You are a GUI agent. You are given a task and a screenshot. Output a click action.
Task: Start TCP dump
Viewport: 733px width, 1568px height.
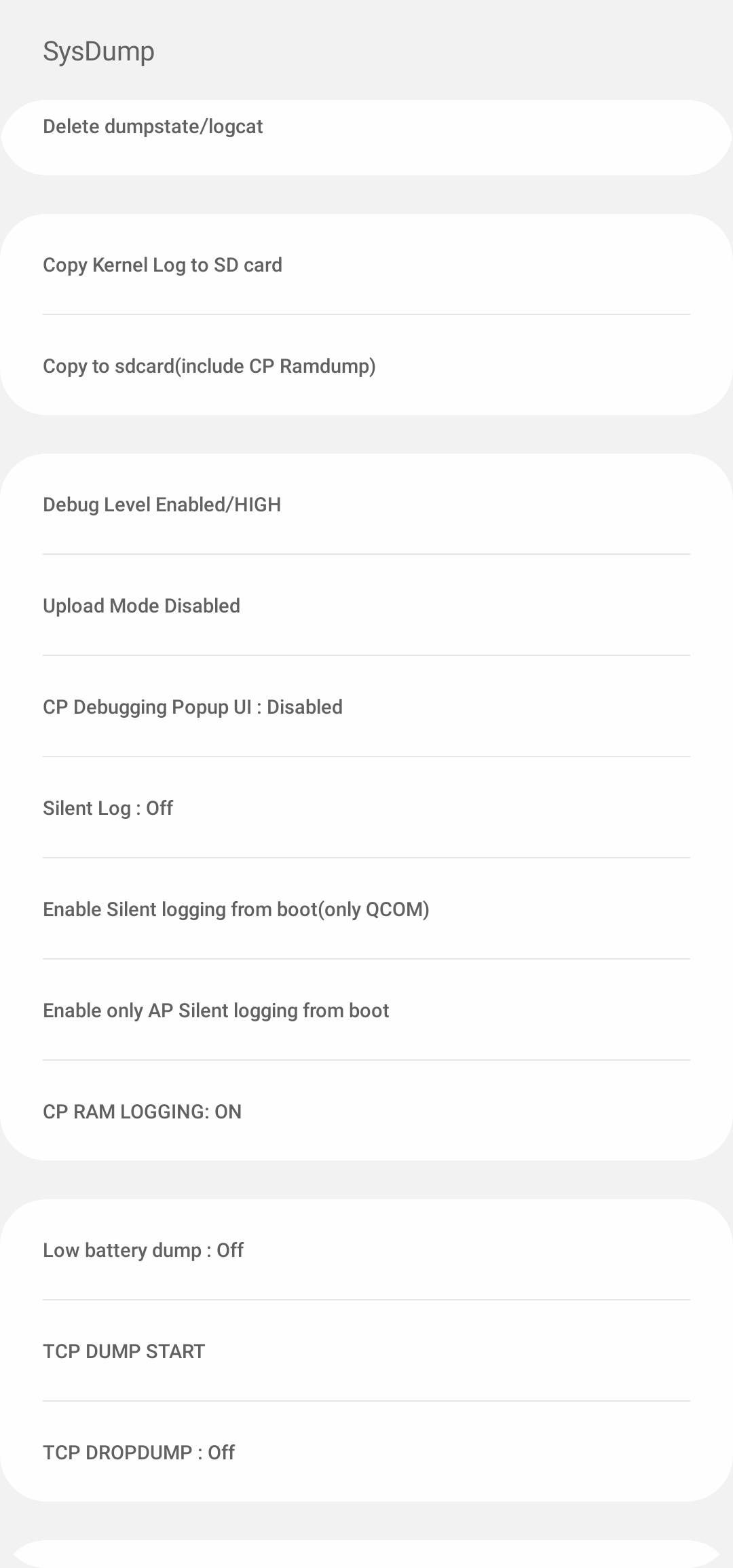124,1351
